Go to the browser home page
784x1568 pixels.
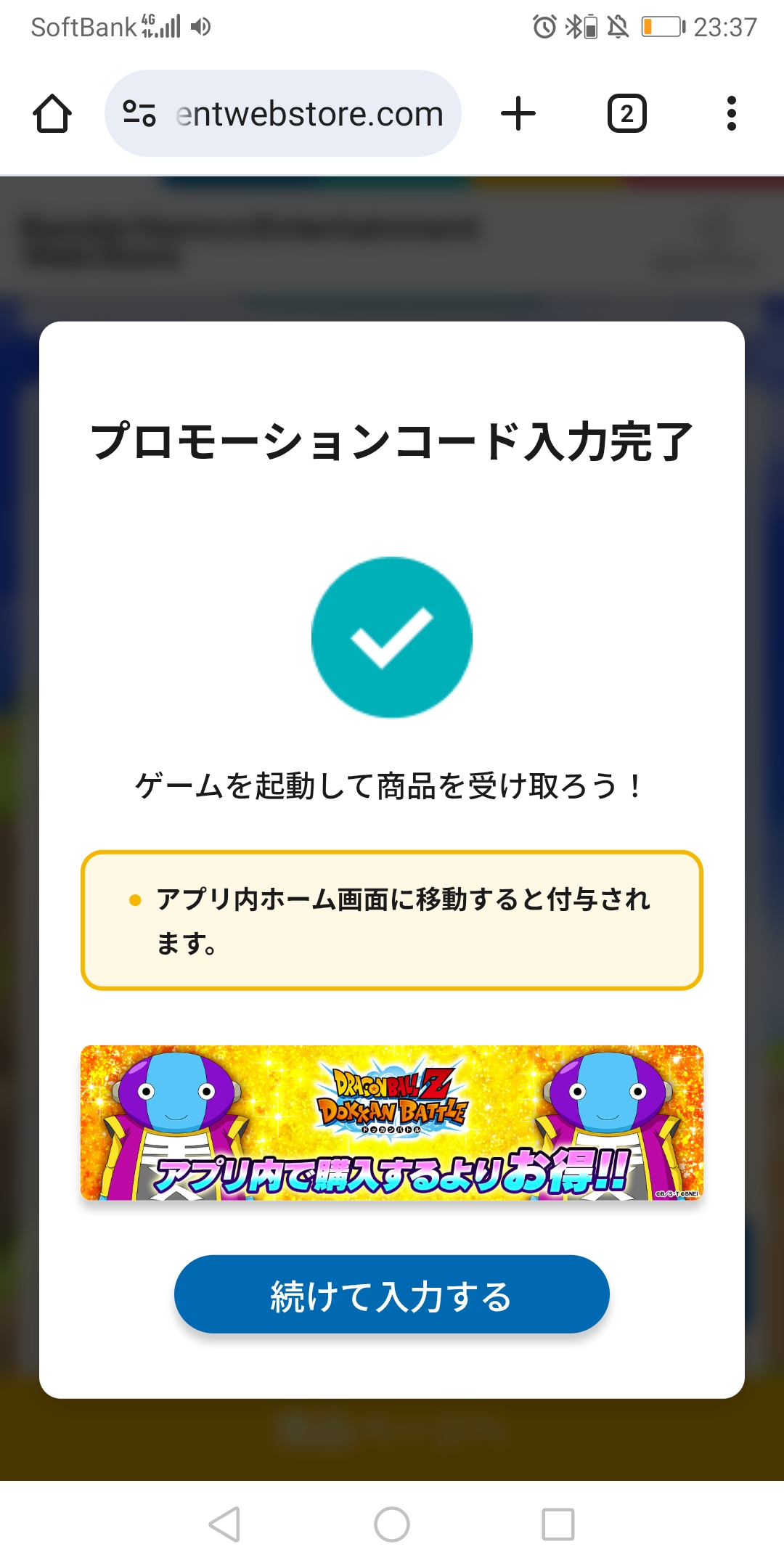pos(52,114)
